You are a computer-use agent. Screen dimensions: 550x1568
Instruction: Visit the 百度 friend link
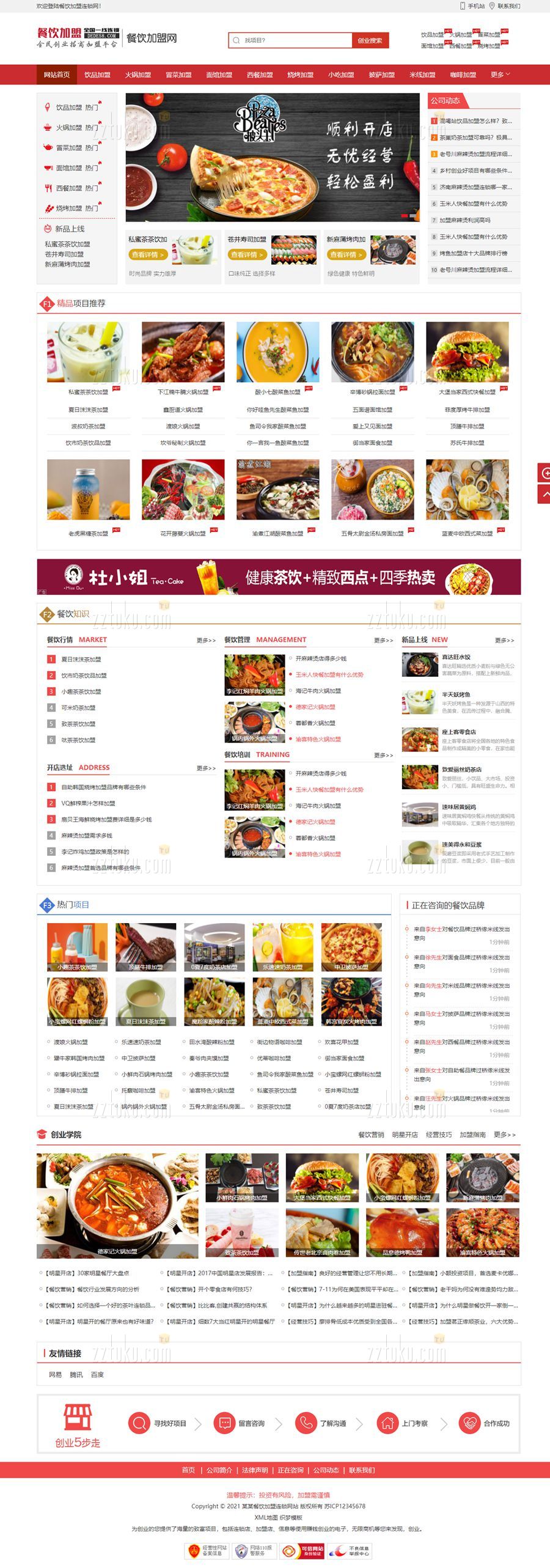point(97,1374)
